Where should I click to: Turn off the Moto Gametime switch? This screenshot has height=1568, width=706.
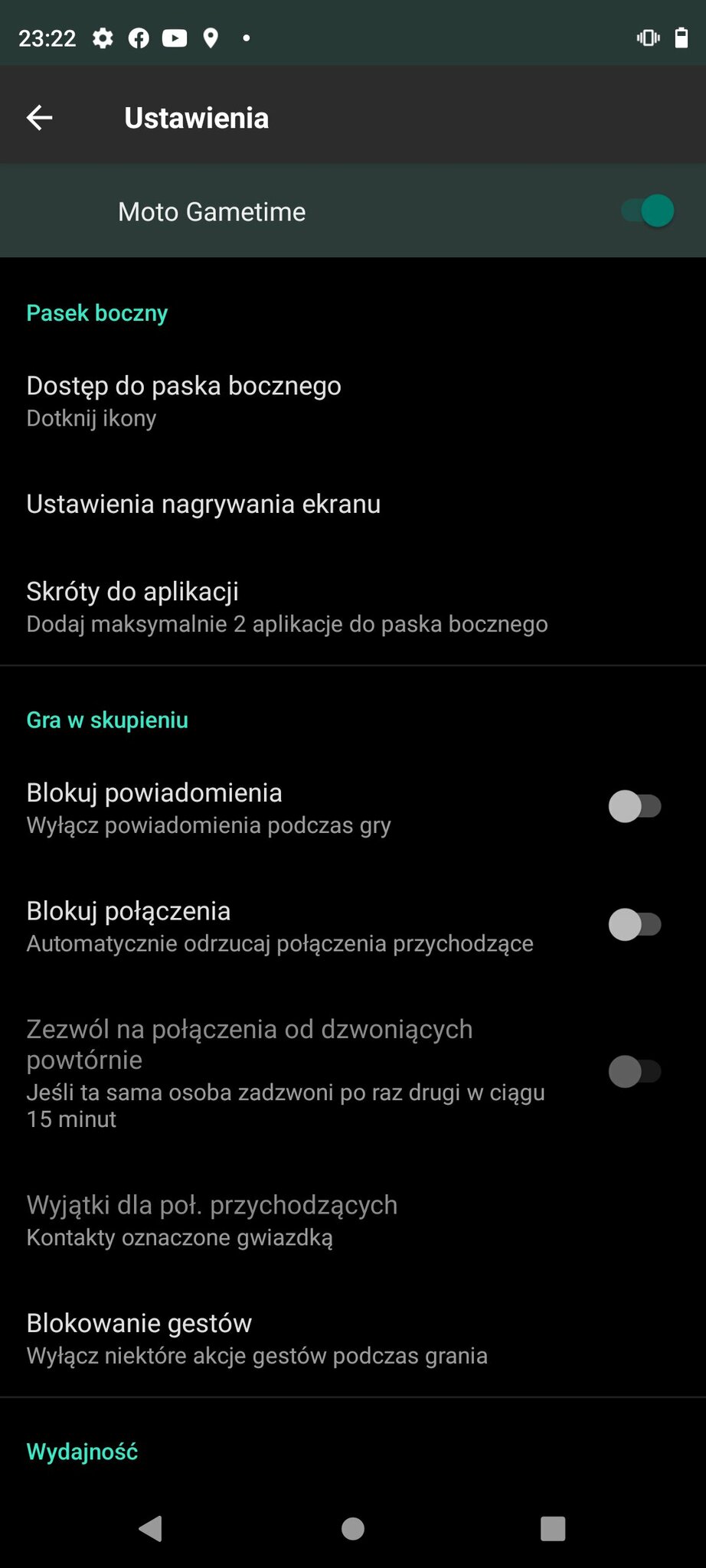[648, 211]
